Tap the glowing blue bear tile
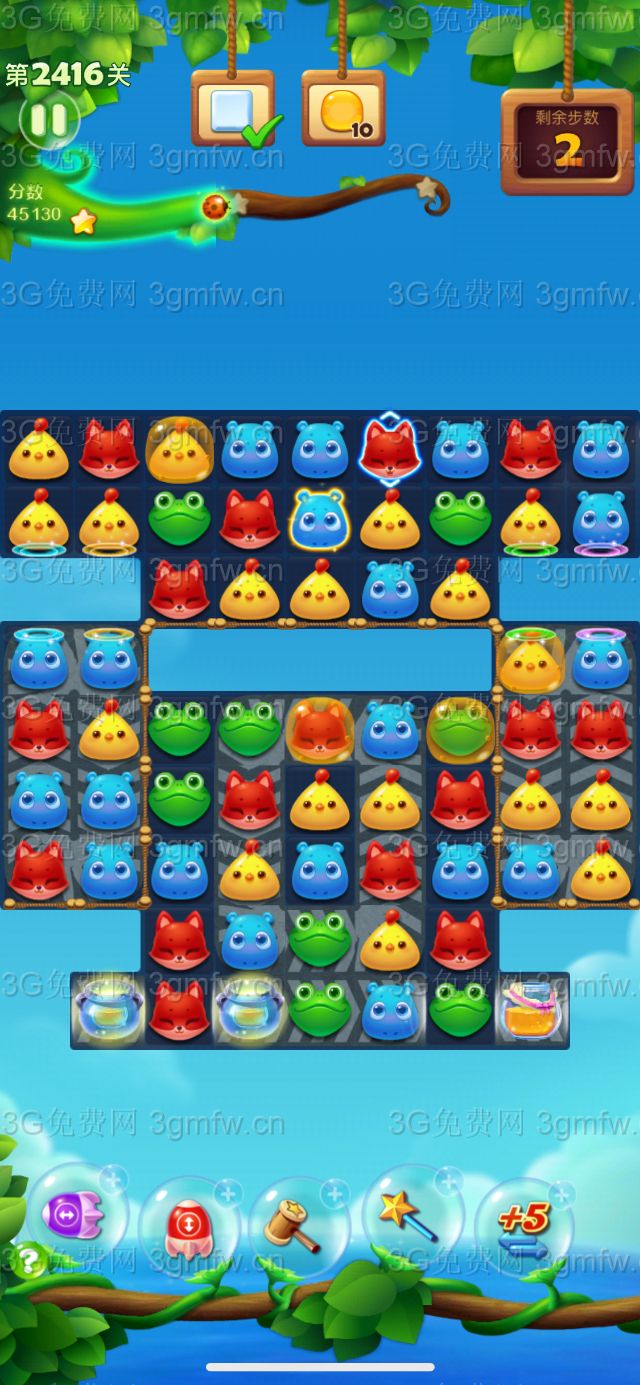The width and height of the screenshot is (640, 1385). click(x=319, y=518)
